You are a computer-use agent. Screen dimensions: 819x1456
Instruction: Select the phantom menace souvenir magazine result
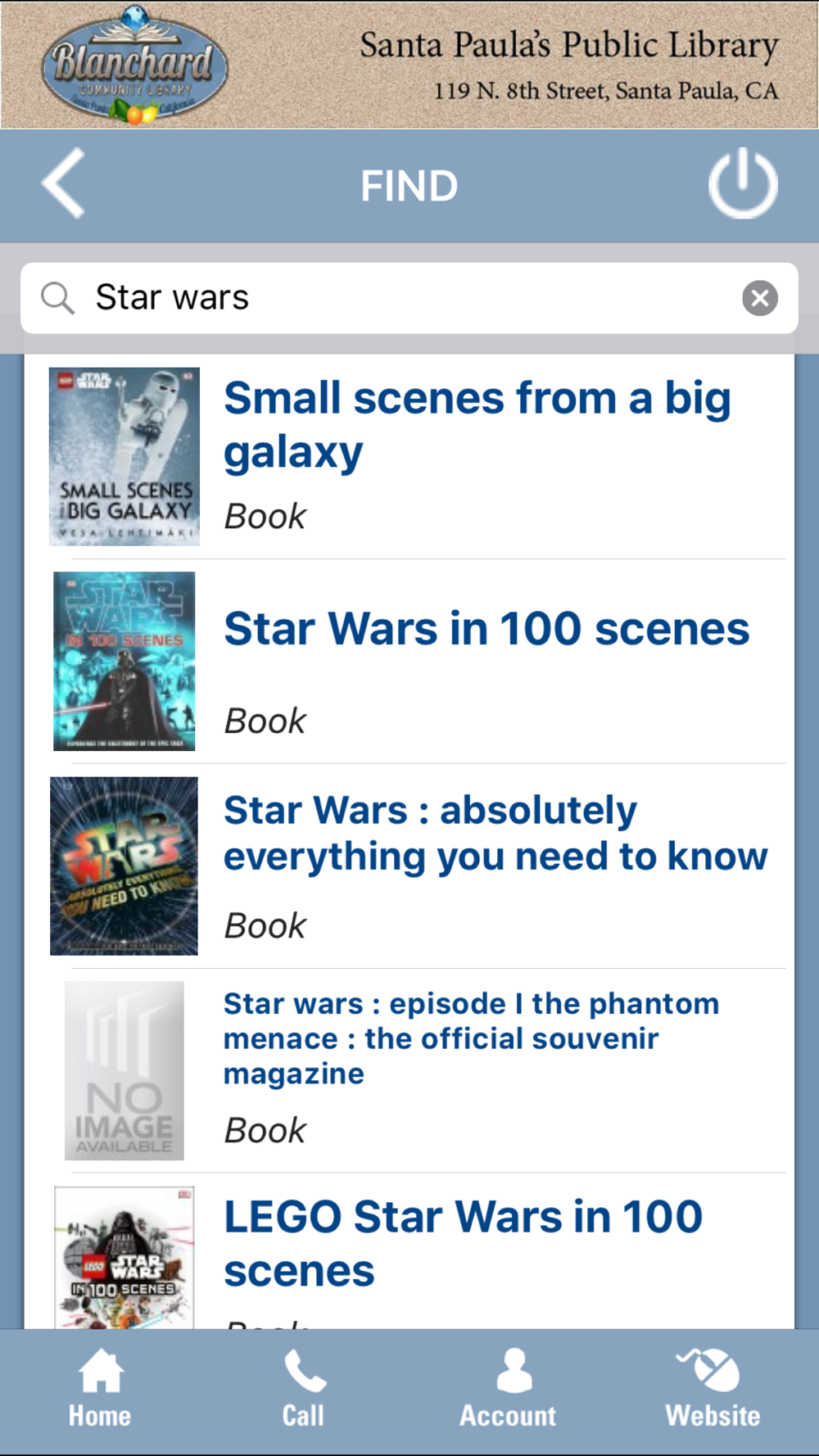(x=471, y=1038)
